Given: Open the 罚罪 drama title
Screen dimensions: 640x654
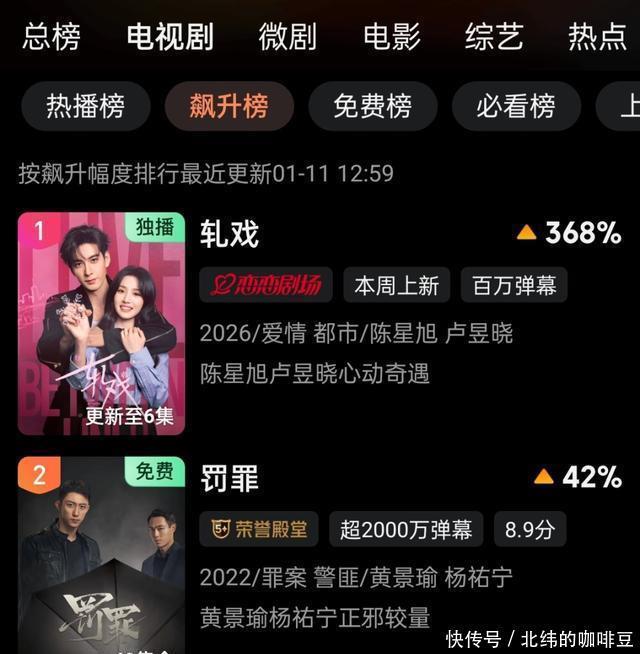Looking at the screenshot, I should pyautogui.click(x=229, y=478).
